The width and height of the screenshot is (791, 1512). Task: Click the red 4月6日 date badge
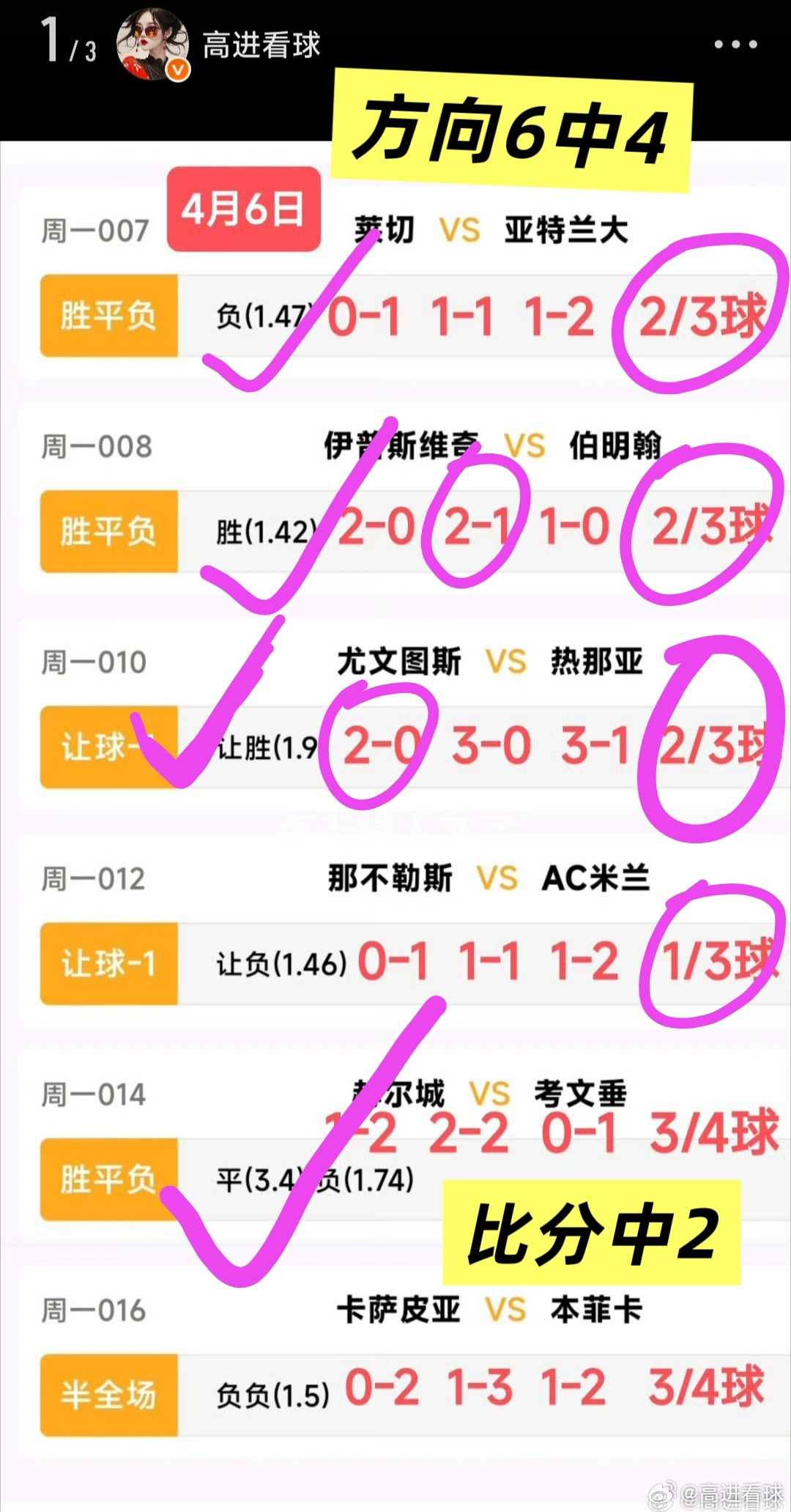[244, 209]
